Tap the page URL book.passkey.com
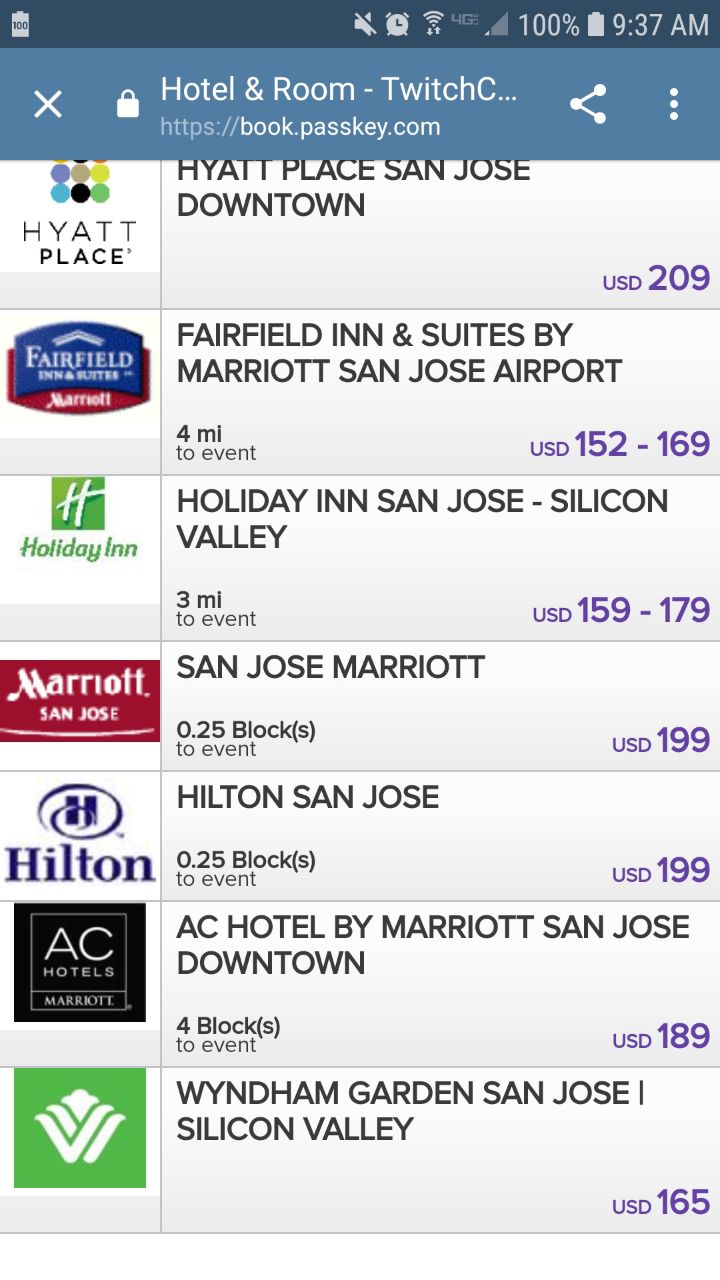 tap(300, 128)
